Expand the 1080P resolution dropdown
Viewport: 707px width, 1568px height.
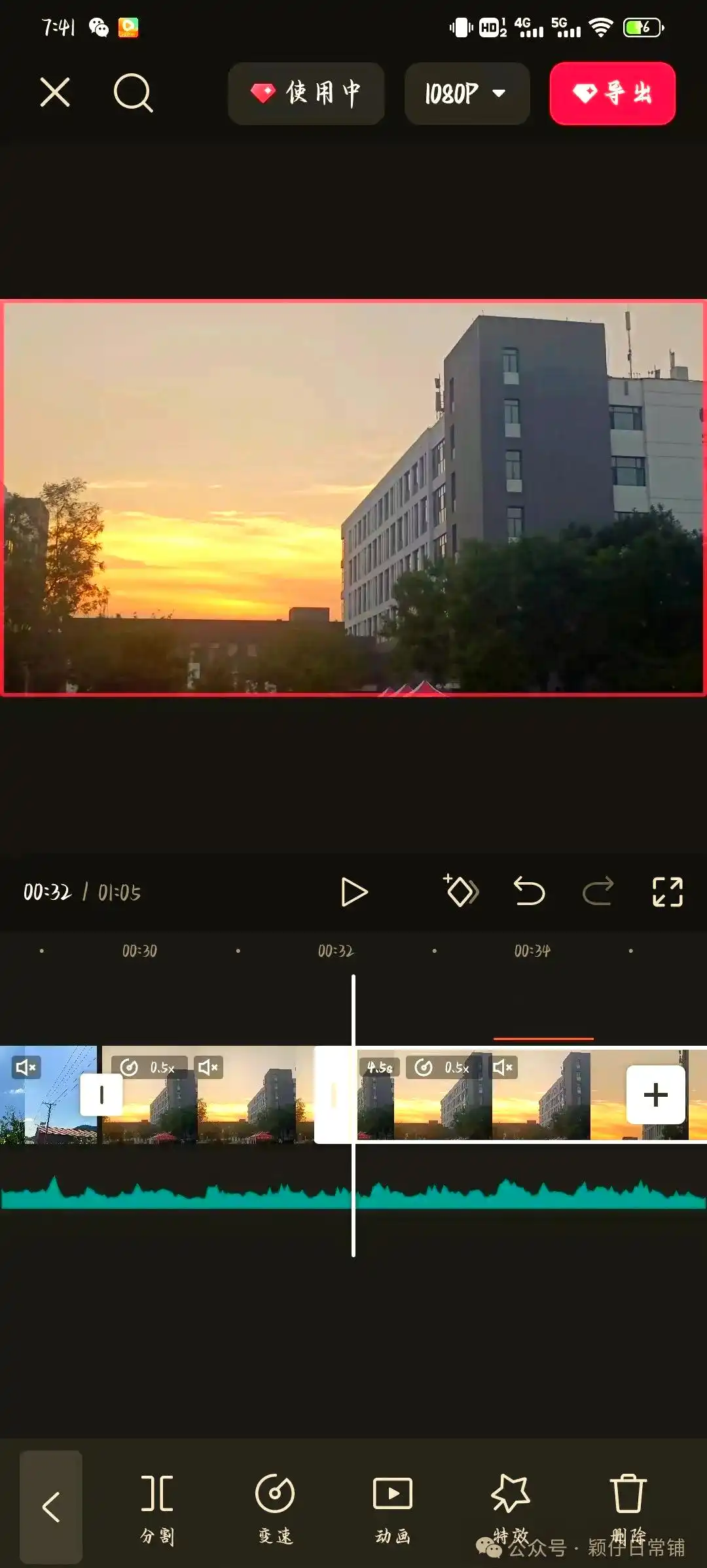tap(467, 93)
